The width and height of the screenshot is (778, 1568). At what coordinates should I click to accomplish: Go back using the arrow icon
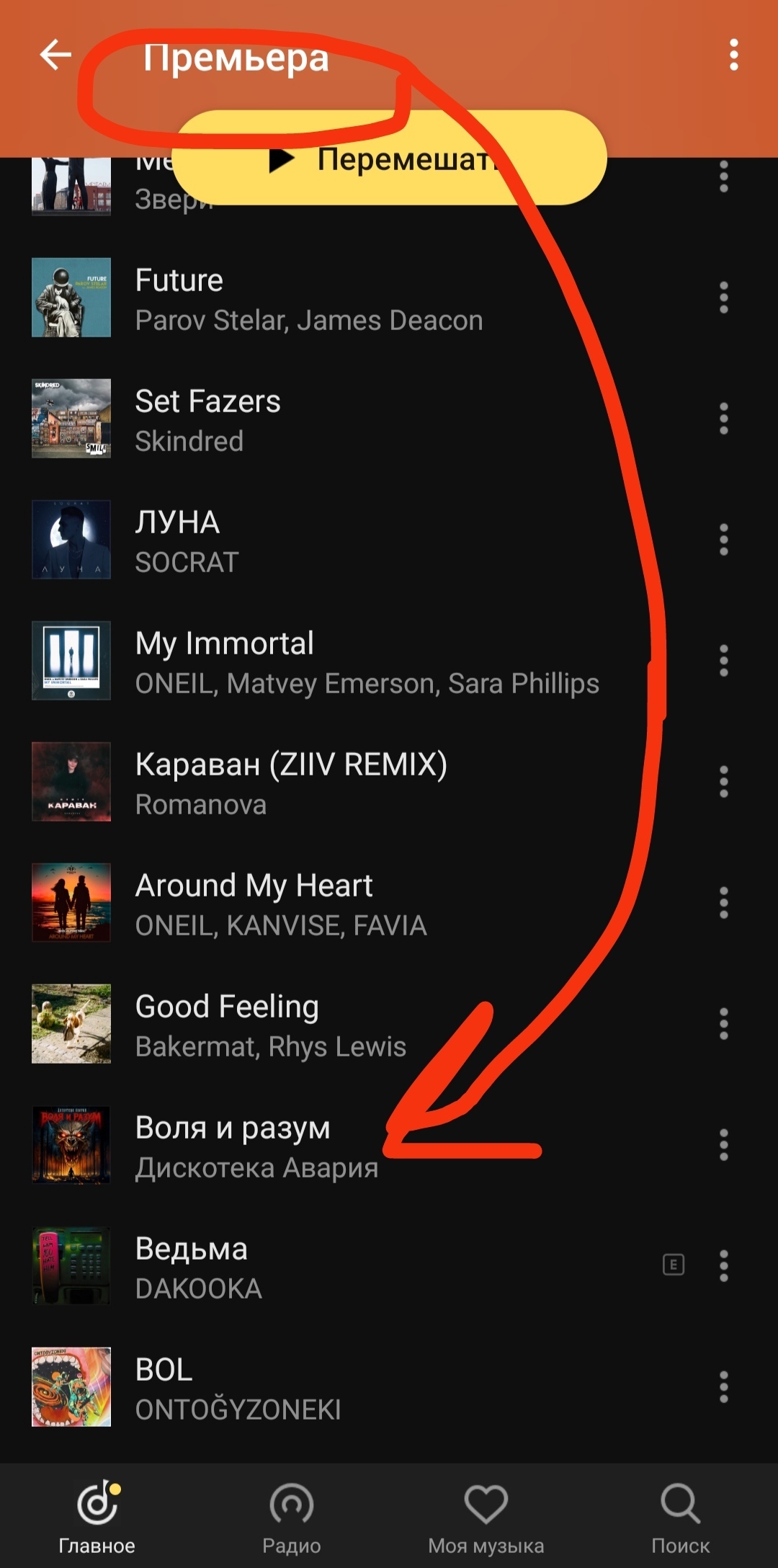point(55,55)
